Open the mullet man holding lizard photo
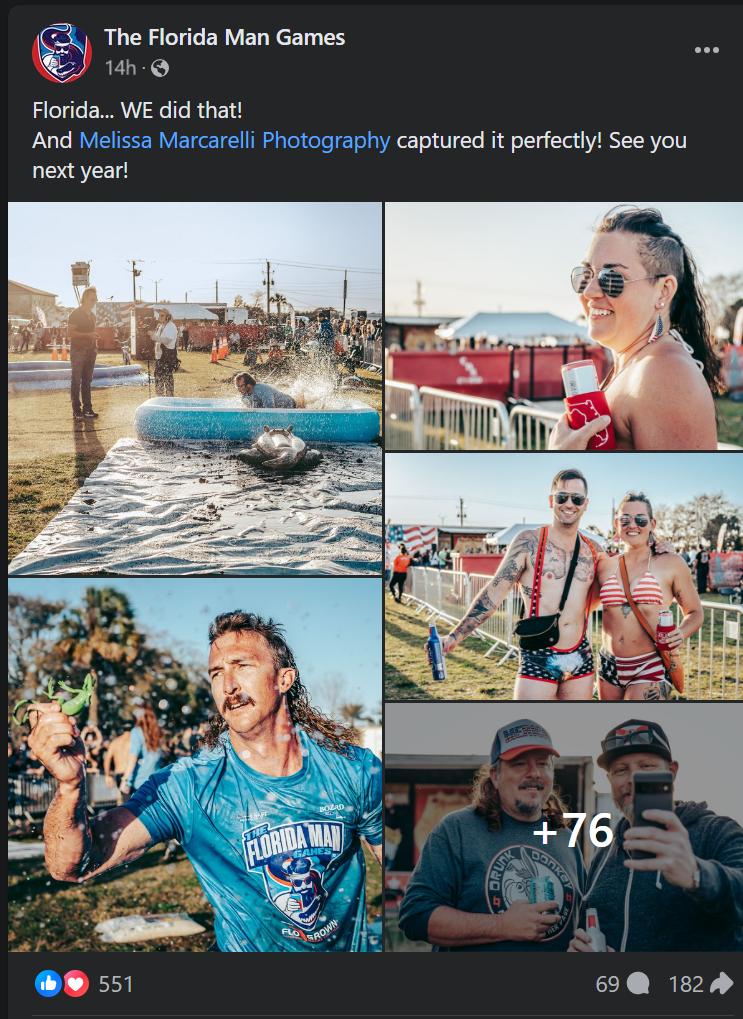The height and width of the screenshot is (1019, 743). (x=195, y=765)
